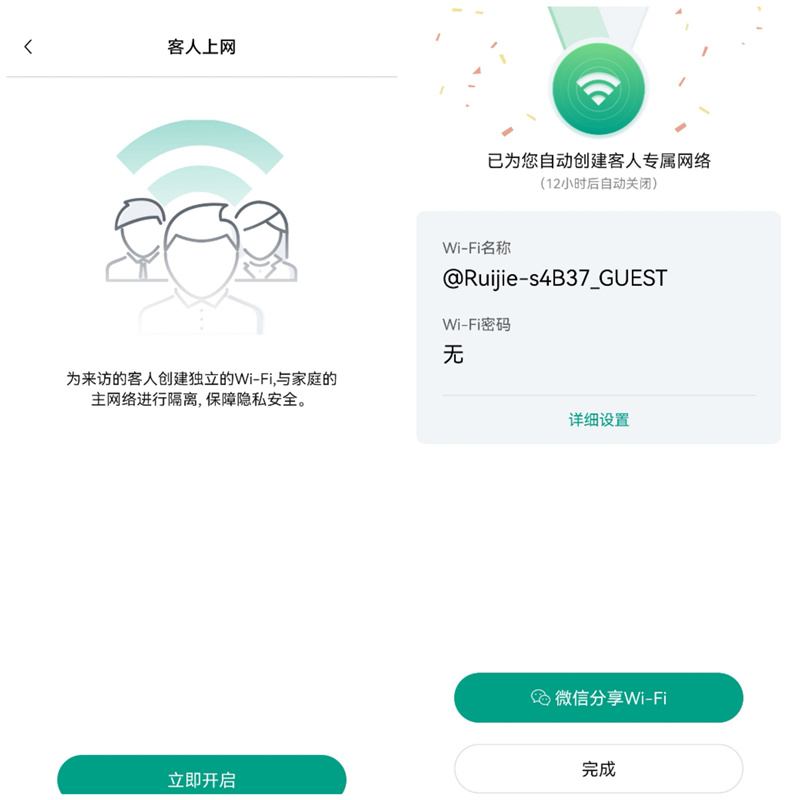Share guest Wi-Fi via 微信分享Wi-Fi
The height and width of the screenshot is (800, 800).
[598, 698]
